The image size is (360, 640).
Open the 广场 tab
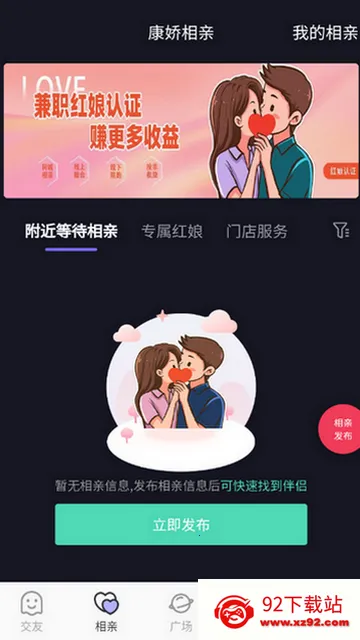tap(181, 611)
